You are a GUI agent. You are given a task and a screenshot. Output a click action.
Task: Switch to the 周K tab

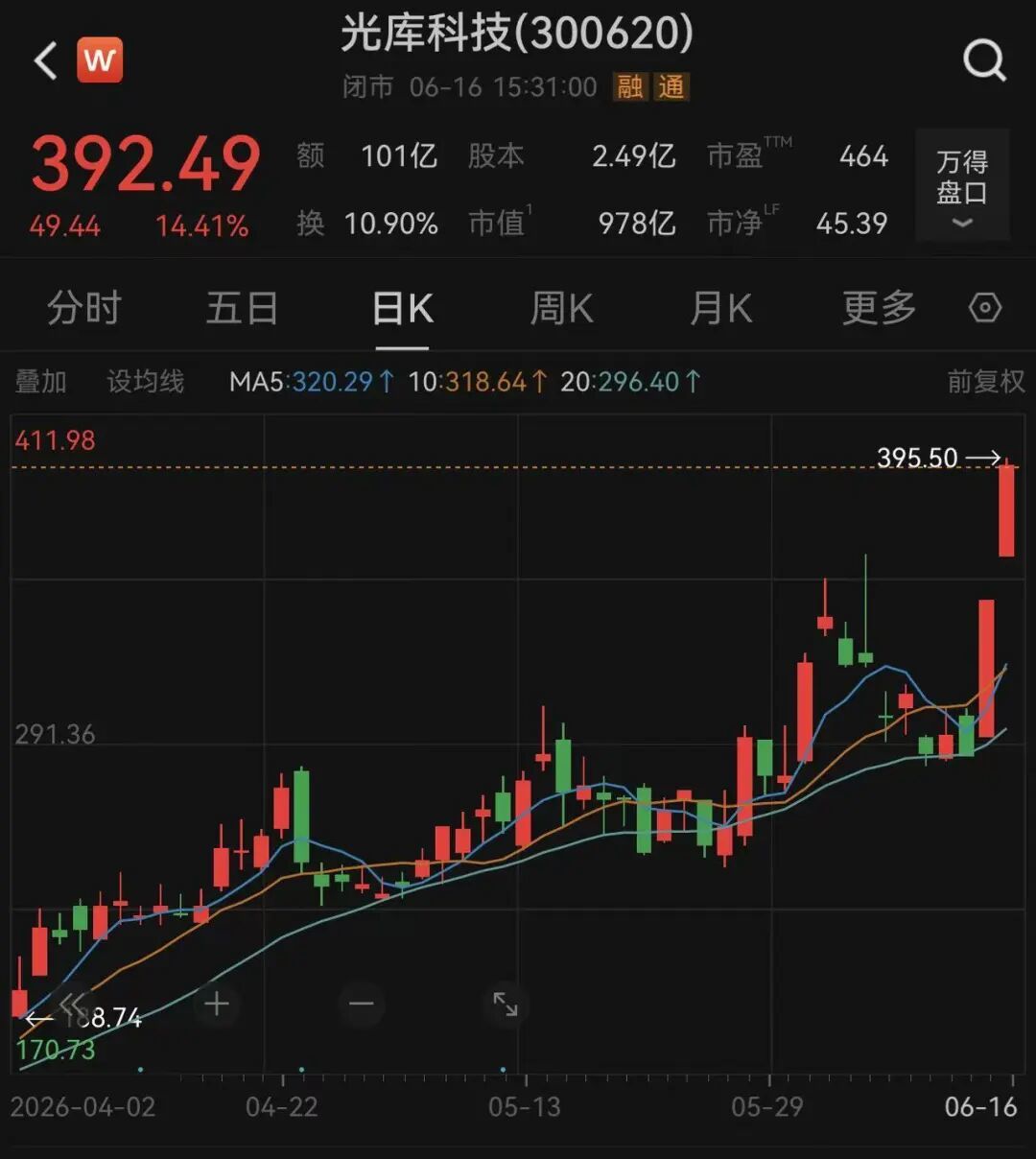(562, 309)
